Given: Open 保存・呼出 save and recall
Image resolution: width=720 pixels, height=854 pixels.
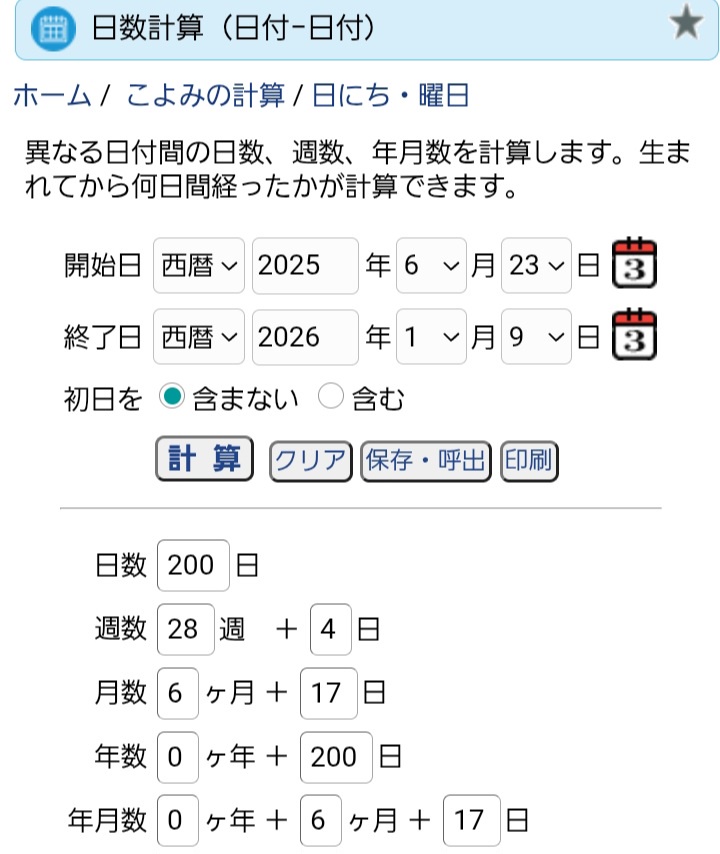Looking at the screenshot, I should tap(426, 461).
